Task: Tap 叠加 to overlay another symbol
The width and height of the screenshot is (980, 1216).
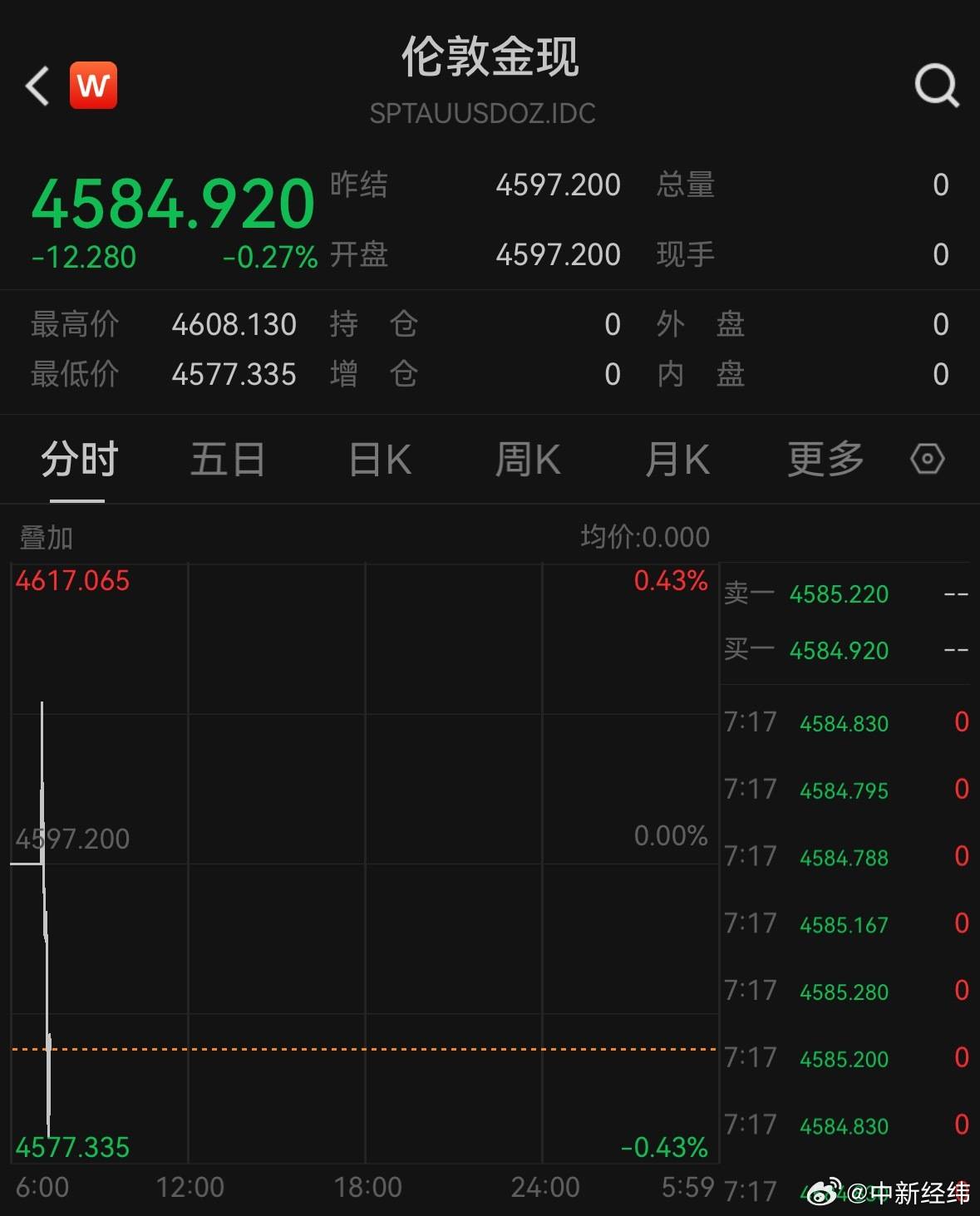Action: click(x=47, y=538)
